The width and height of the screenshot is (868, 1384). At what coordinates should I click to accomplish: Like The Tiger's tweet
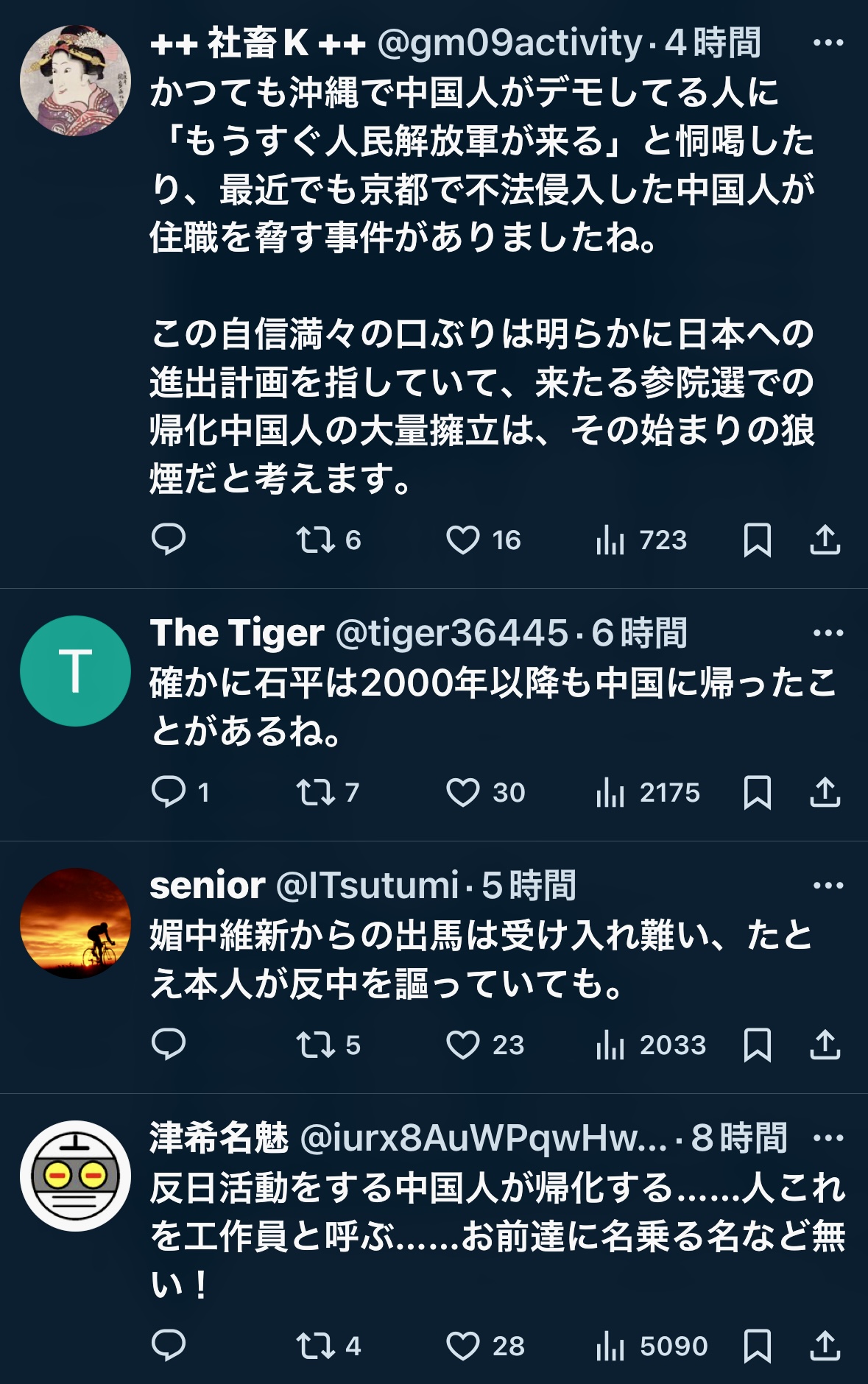(465, 792)
